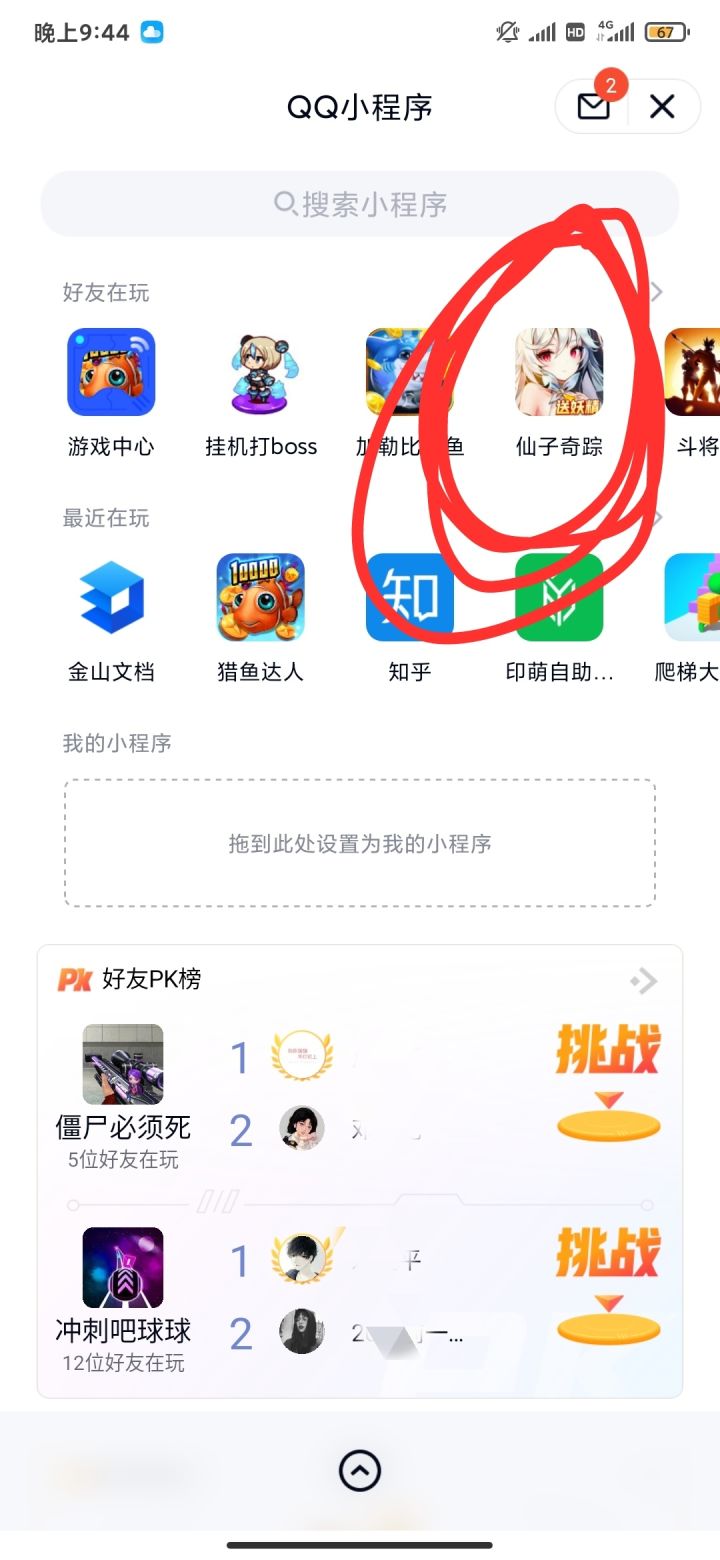Open the 冲刺吧球球 game thumbnail
This screenshot has width=720, height=1560.
point(124,1268)
